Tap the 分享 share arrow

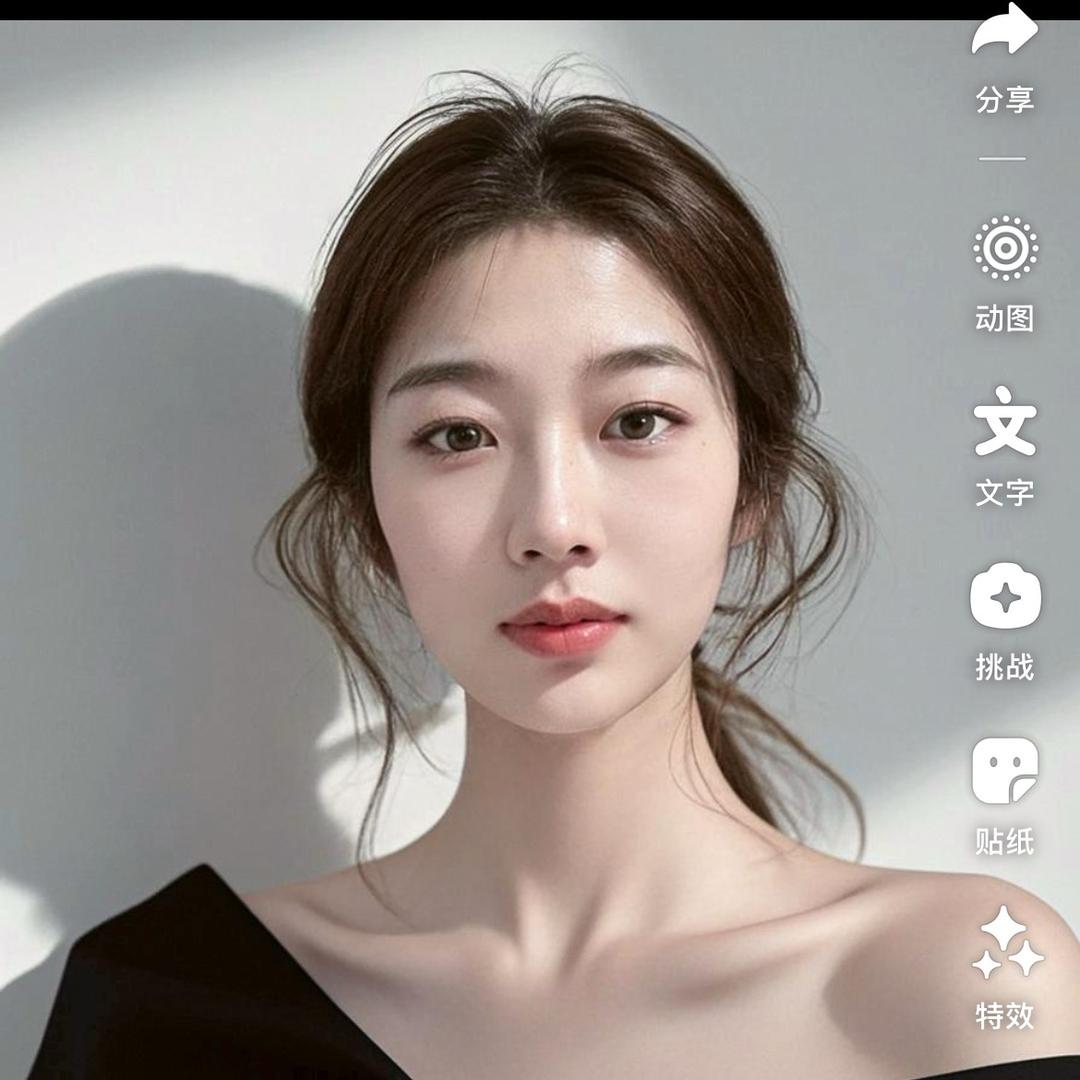click(x=1004, y=29)
